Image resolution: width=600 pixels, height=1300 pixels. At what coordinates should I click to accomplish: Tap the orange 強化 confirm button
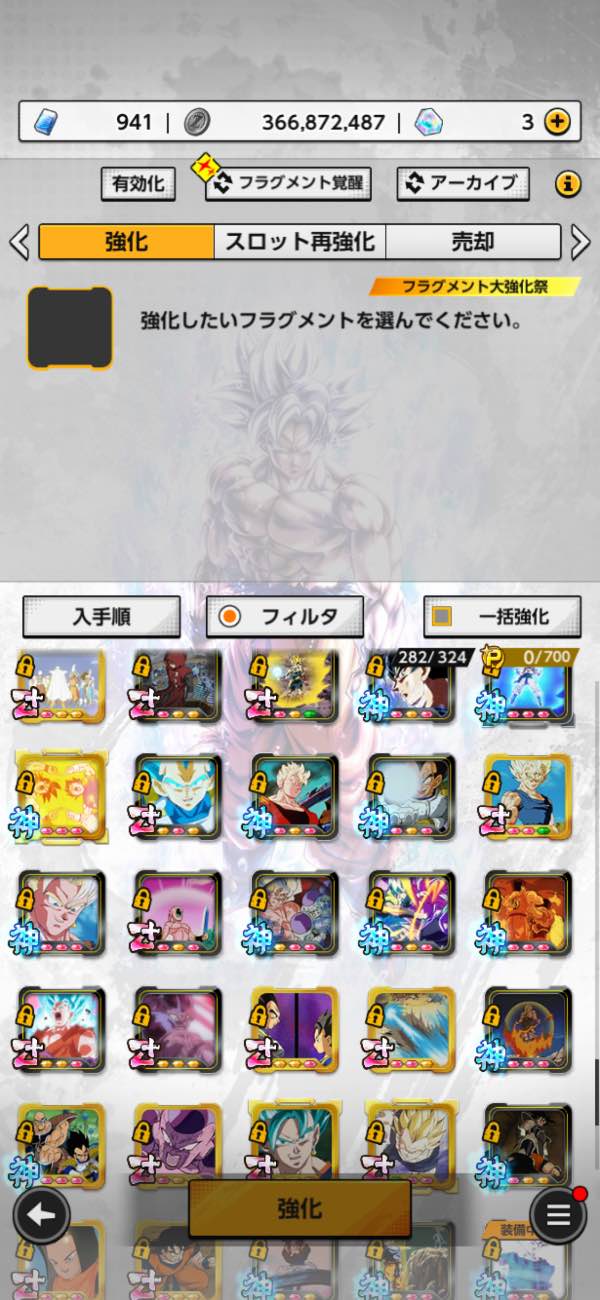coord(300,1208)
